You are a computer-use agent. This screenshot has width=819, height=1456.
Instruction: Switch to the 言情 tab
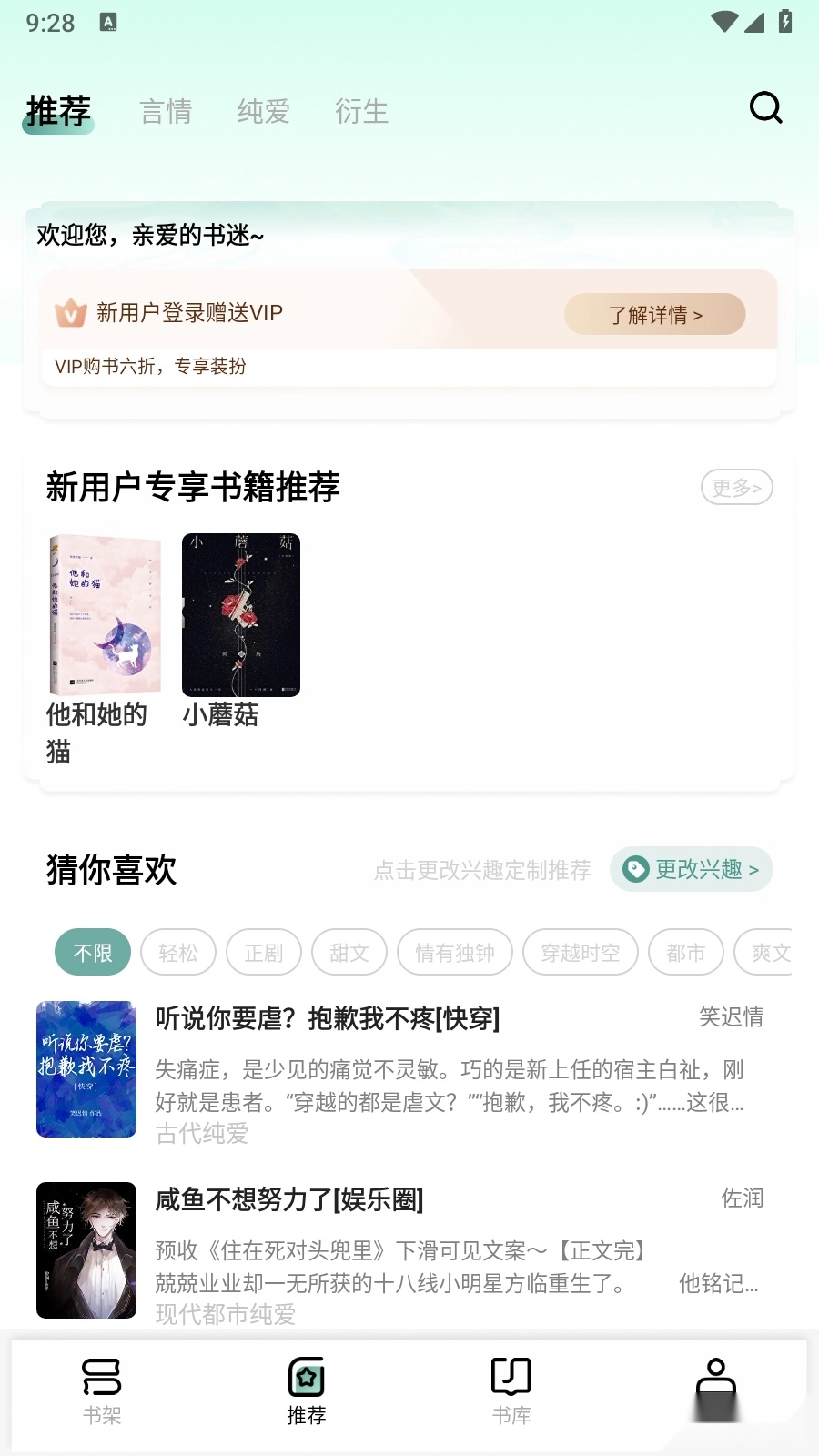[x=166, y=111]
